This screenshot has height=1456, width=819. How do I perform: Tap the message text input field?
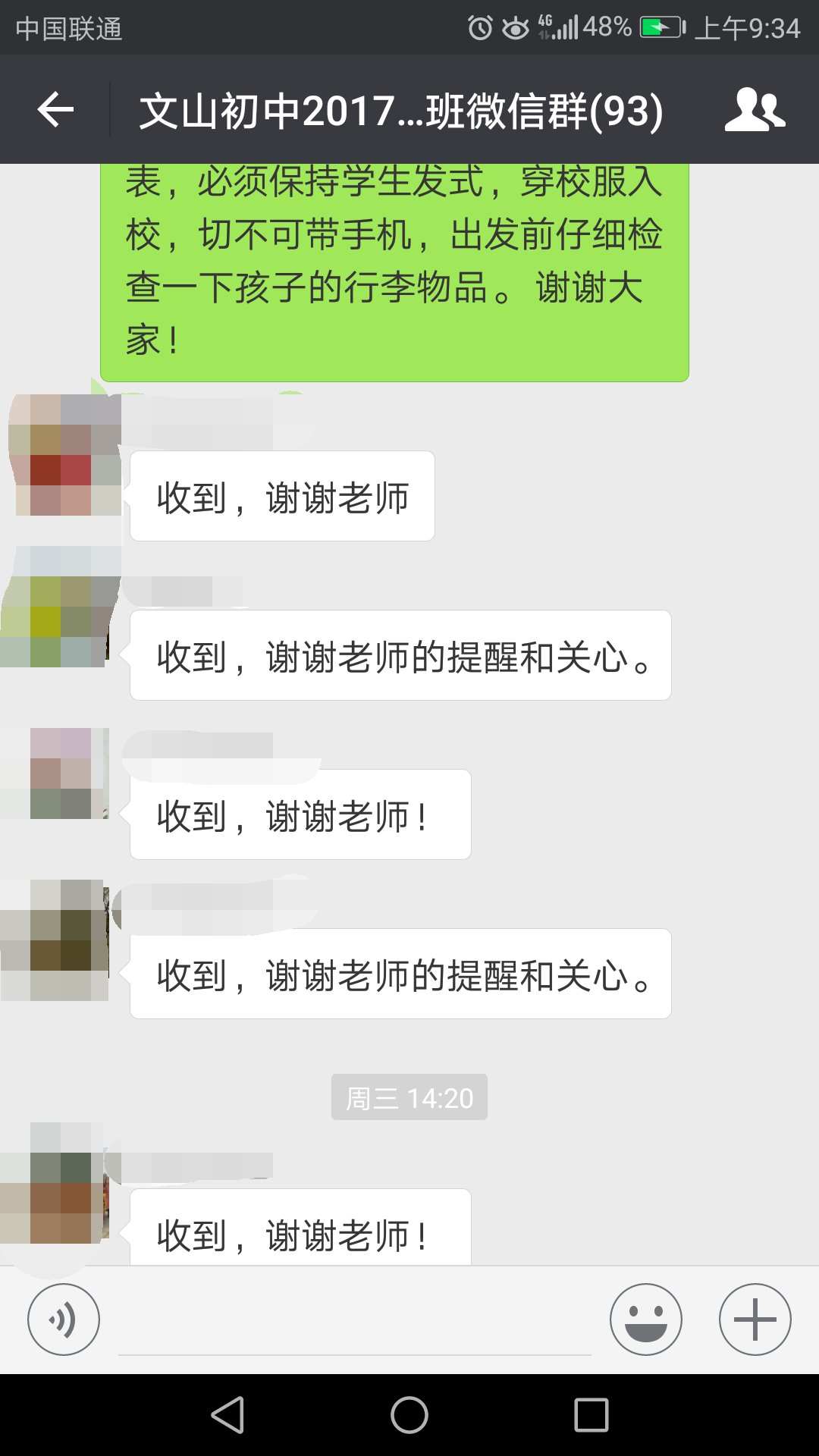coord(354,1323)
